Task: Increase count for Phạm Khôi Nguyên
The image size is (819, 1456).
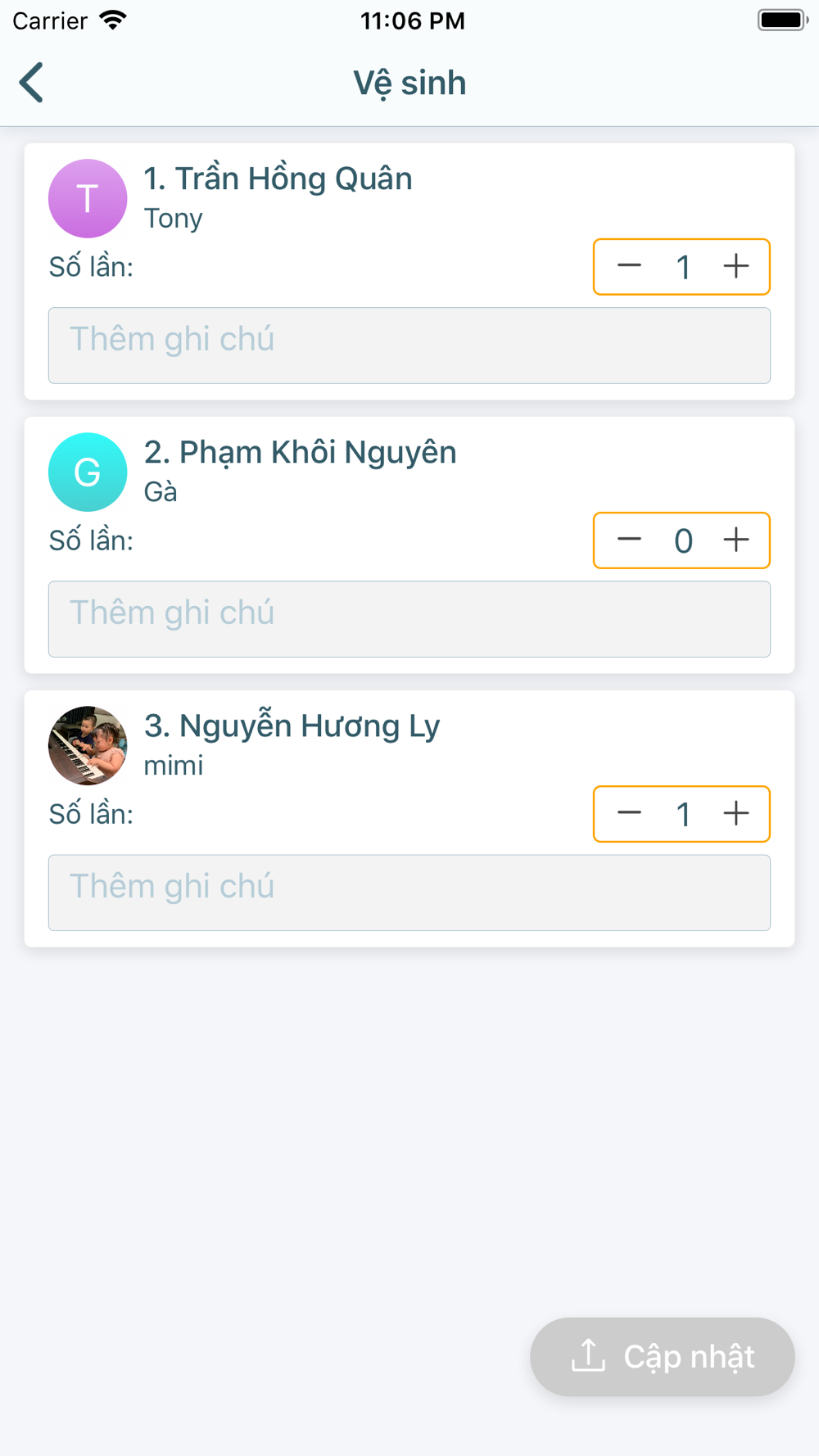Action: [735, 540]
